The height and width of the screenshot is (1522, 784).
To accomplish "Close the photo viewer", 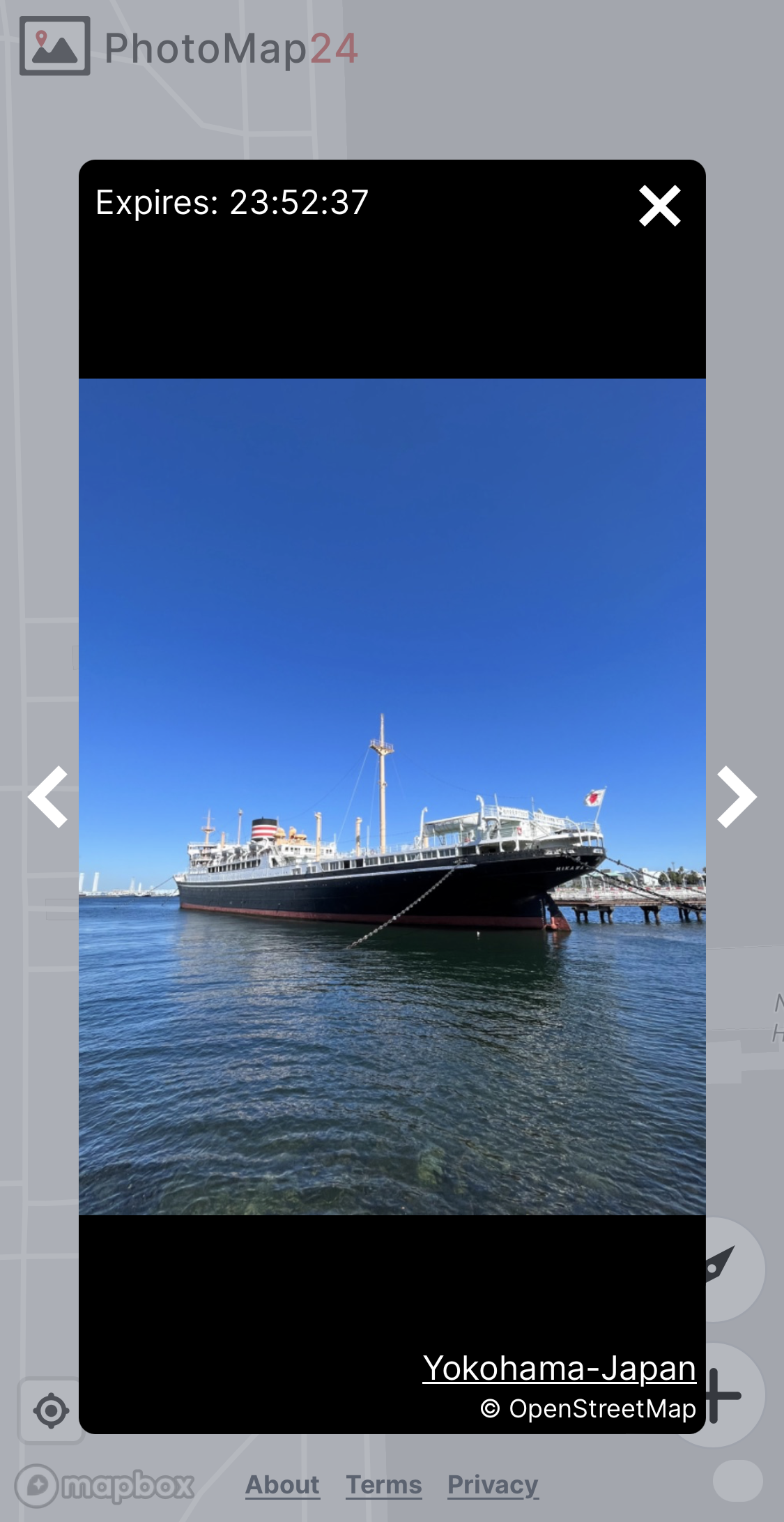I will click(x=659, y=206).
